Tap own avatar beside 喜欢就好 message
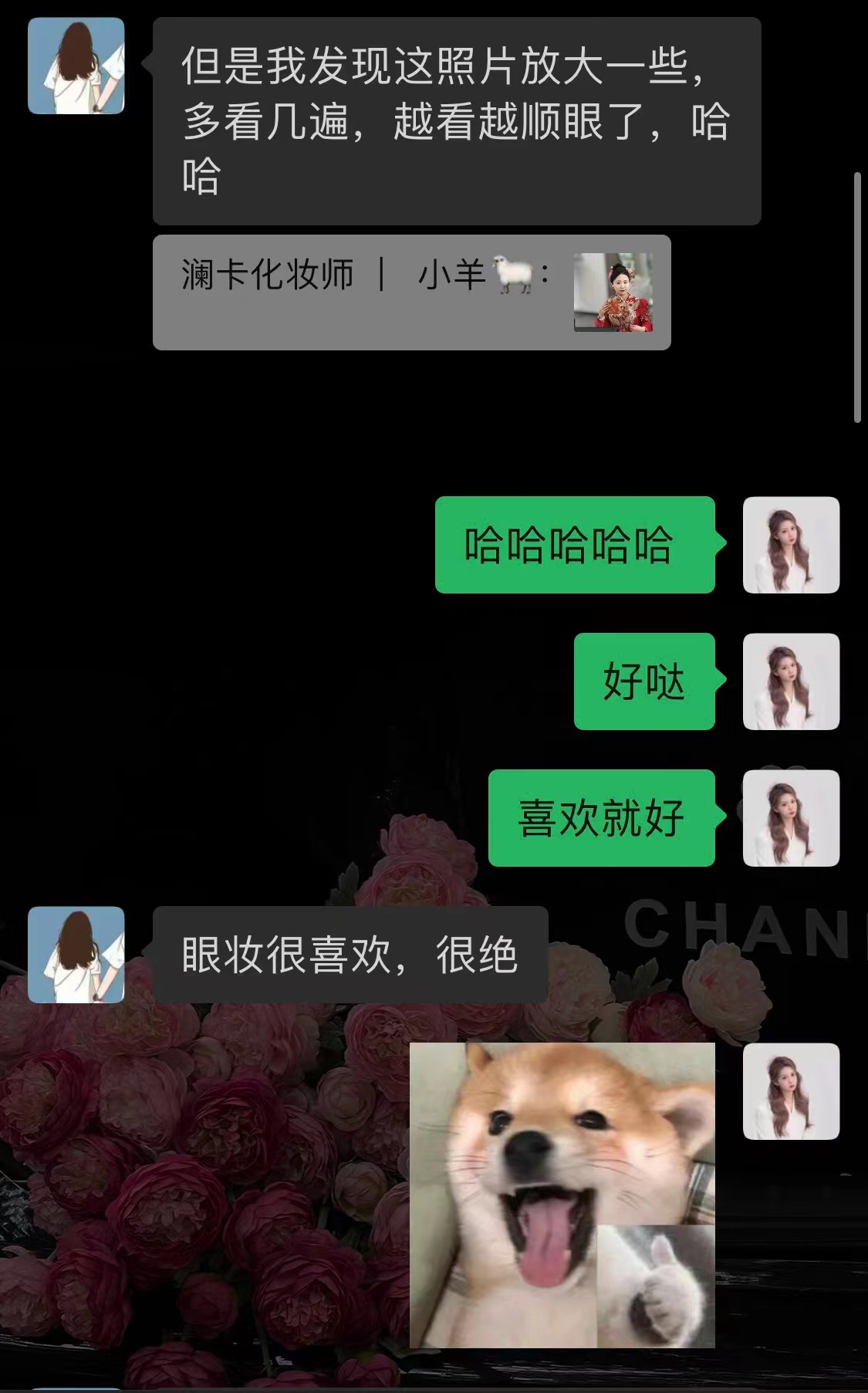Screen dimensions: 868x1393 click(x=791, y=818)
